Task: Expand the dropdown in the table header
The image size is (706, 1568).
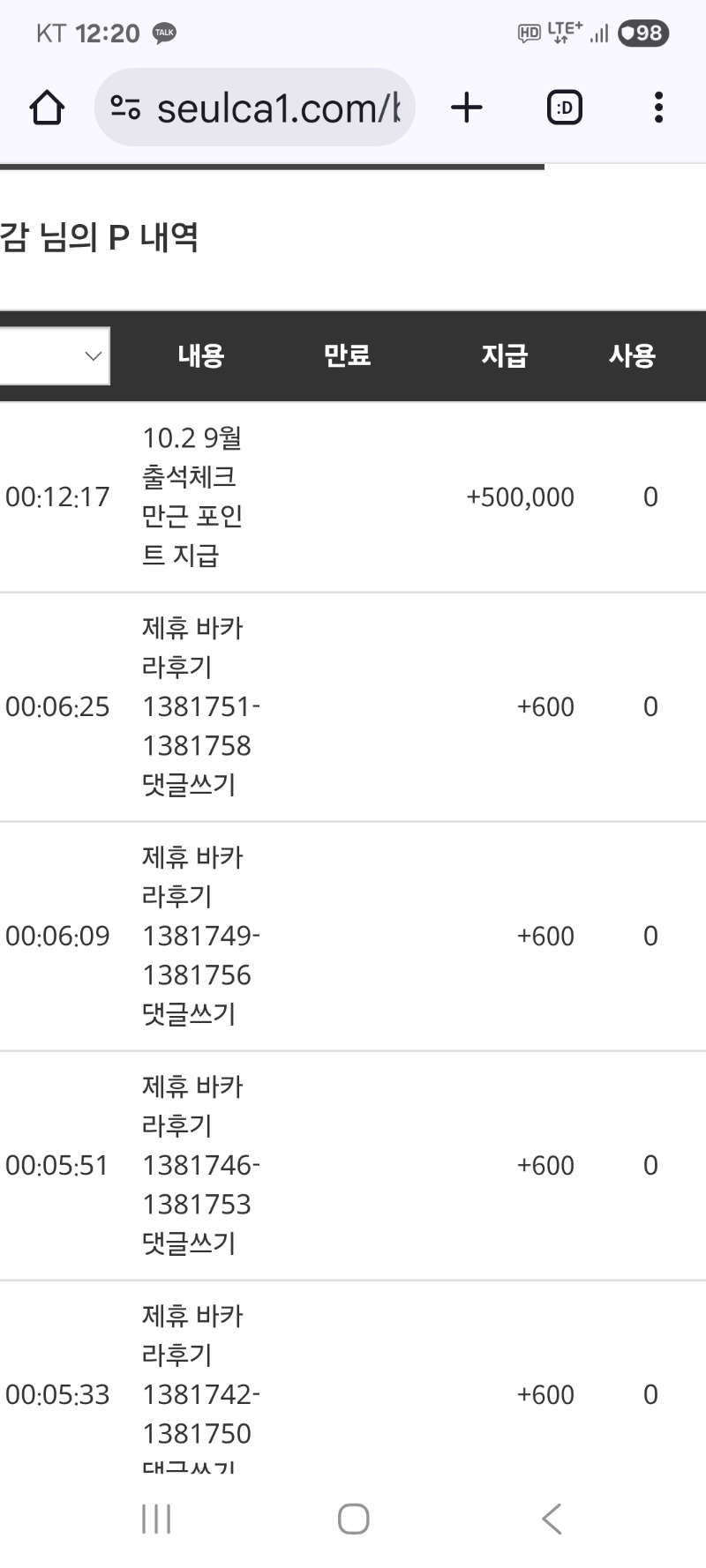Action: tap(55, 356)
